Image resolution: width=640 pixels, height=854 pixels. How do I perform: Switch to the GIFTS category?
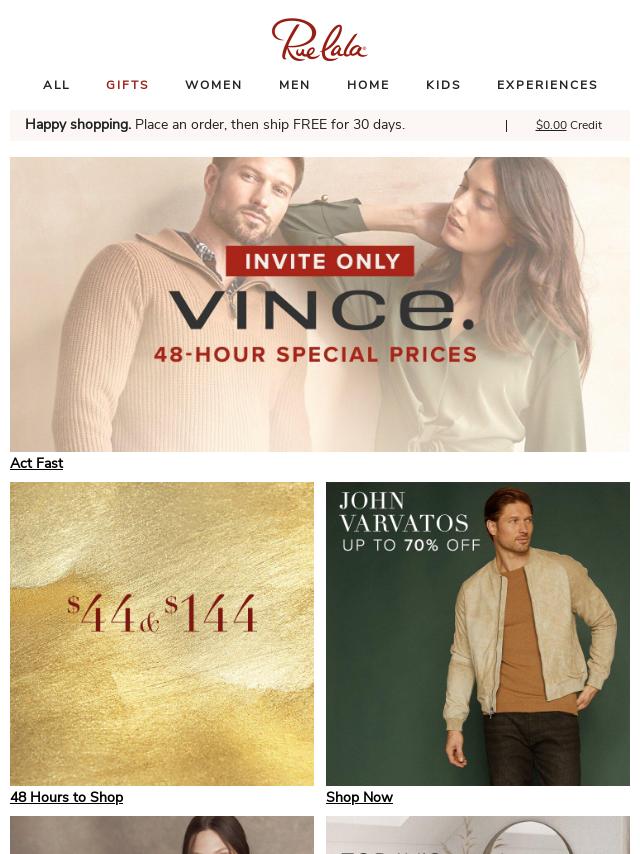(x=127, y=85)
